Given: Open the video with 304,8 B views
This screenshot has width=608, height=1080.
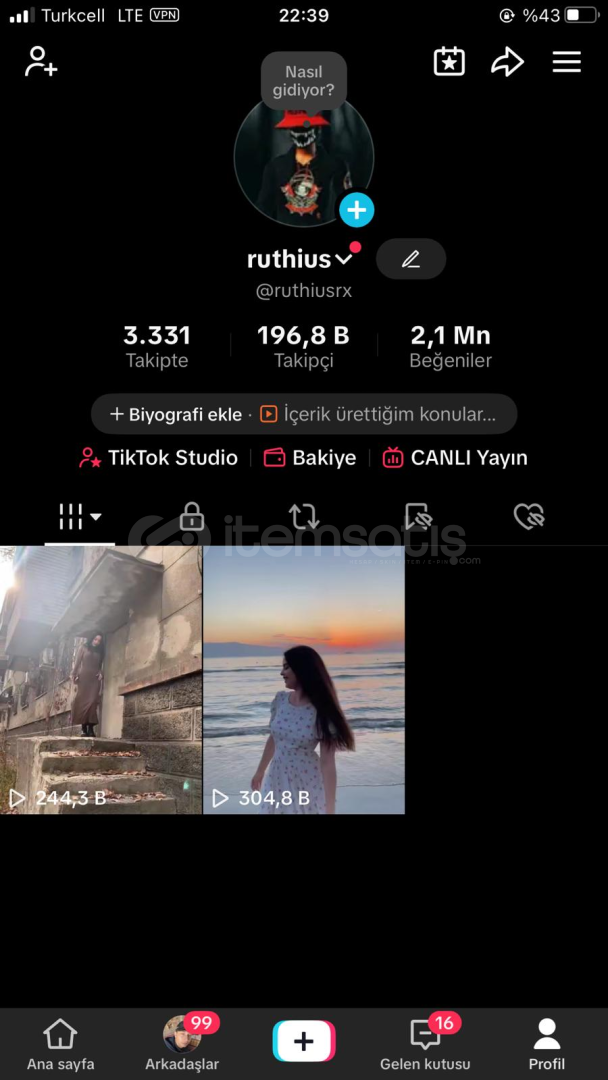Looking at the screenshot, I should point(304,680).
